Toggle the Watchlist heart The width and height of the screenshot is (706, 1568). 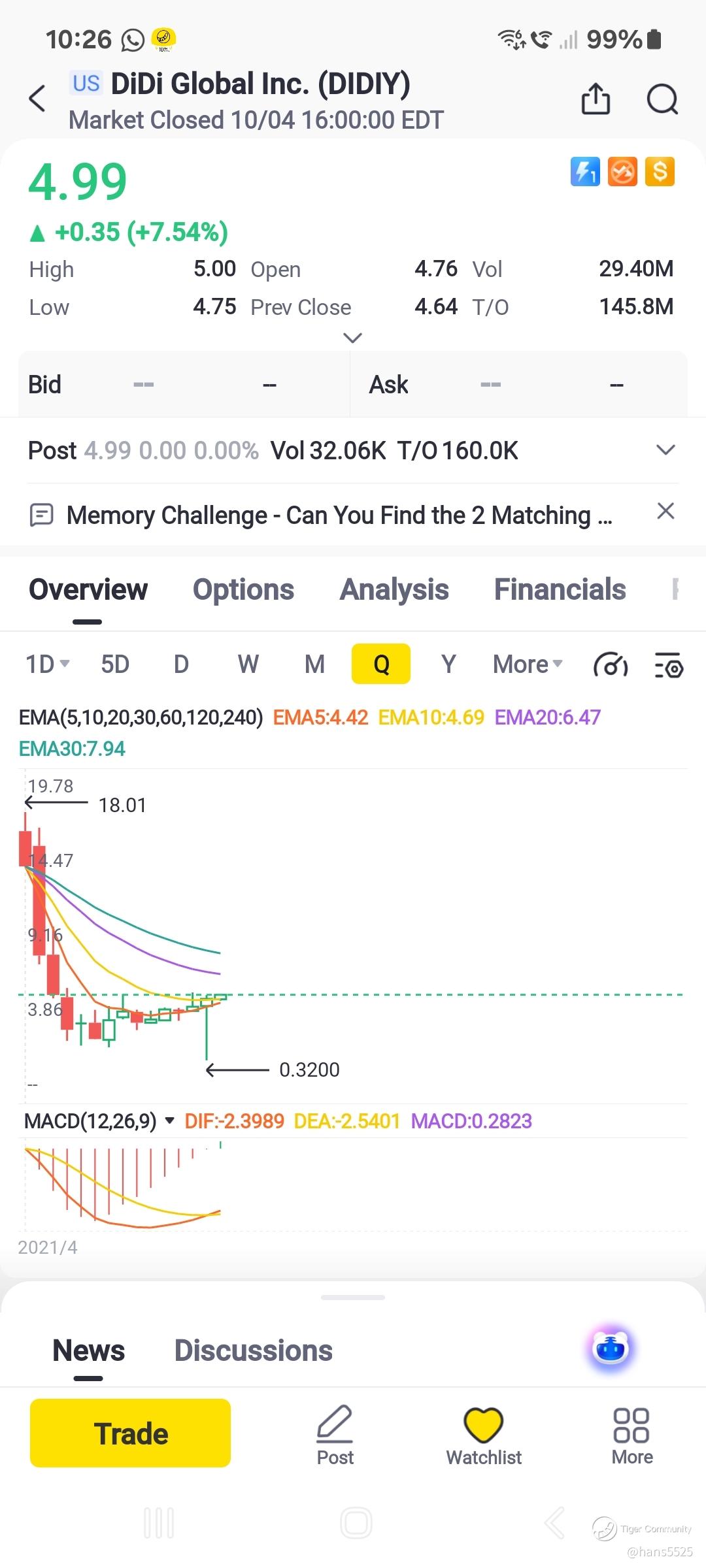[484, 1435]
